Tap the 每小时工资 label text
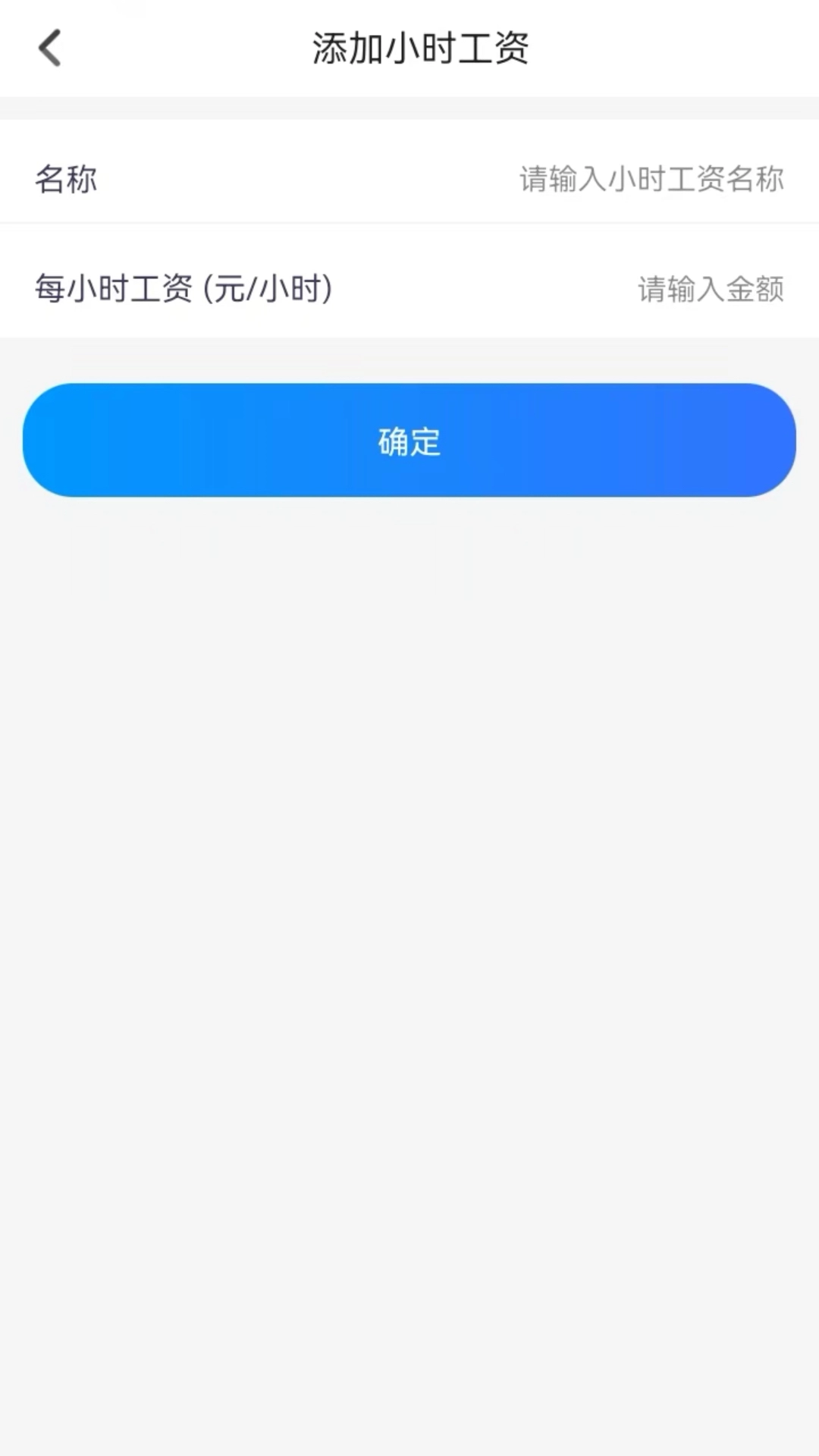This screenshot has height=1456, width=819. pyautogui.click(x=182, y=288)
